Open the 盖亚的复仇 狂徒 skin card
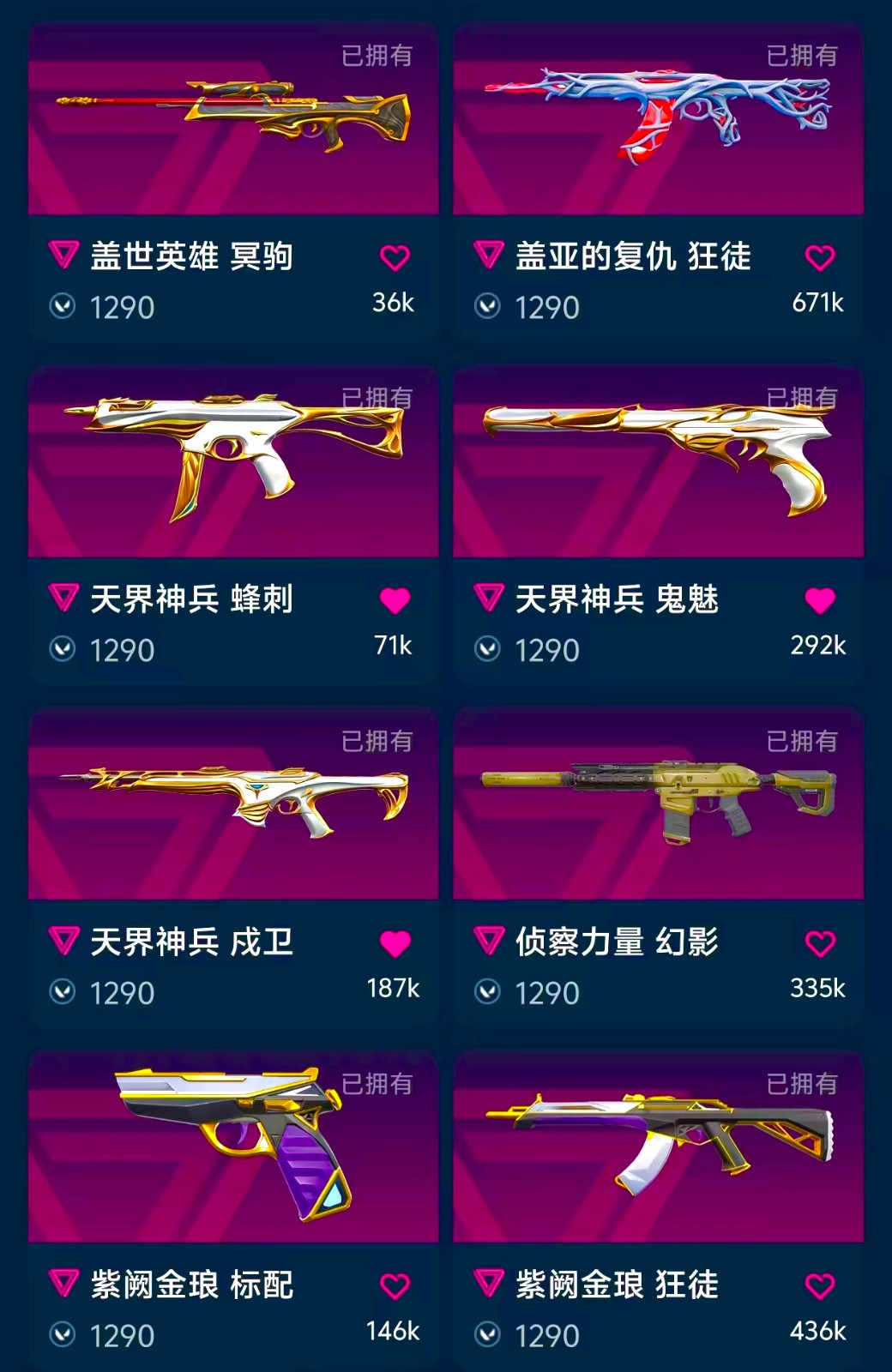This screenshot has height=1372, width=892. (658, 120)
